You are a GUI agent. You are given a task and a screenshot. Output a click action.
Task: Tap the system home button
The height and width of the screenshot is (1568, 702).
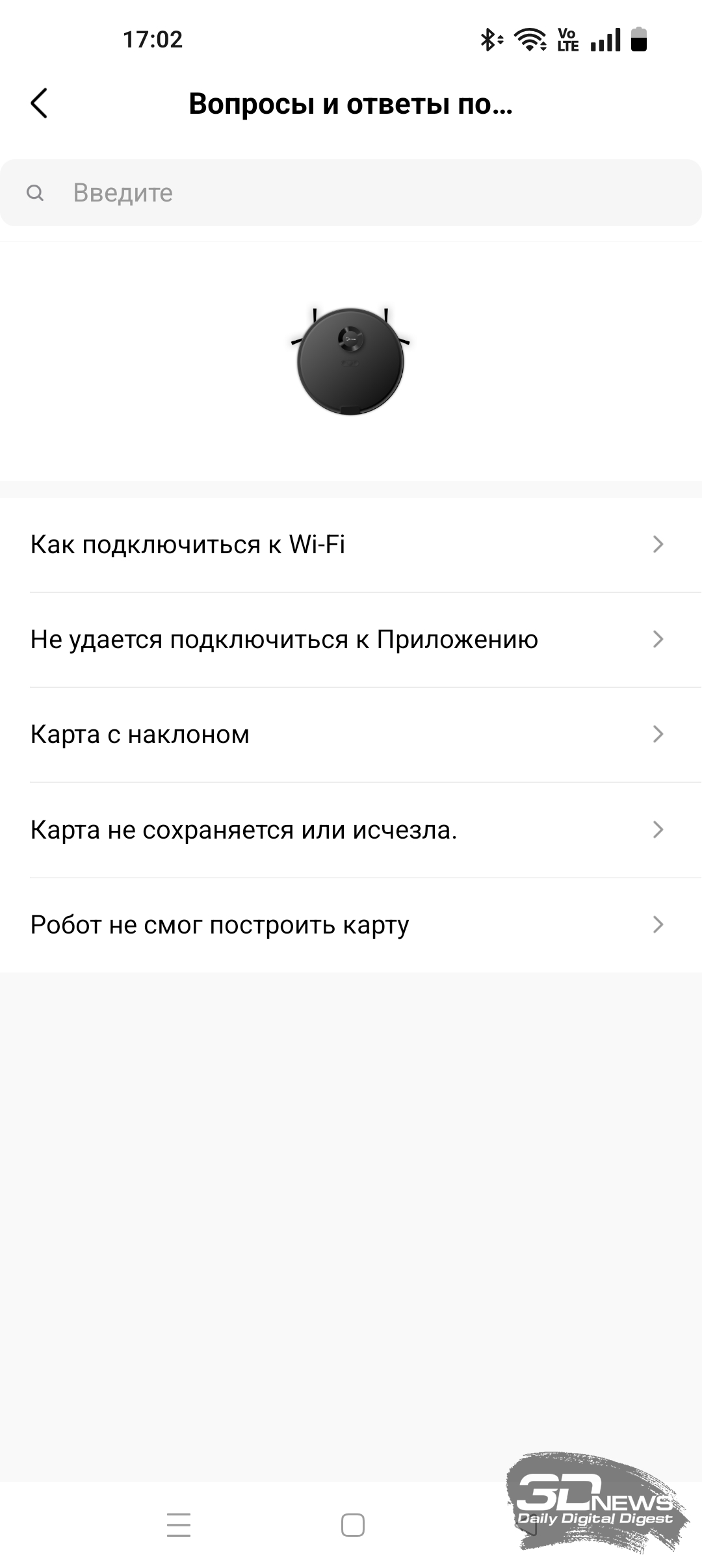[x=352, y=1525]
